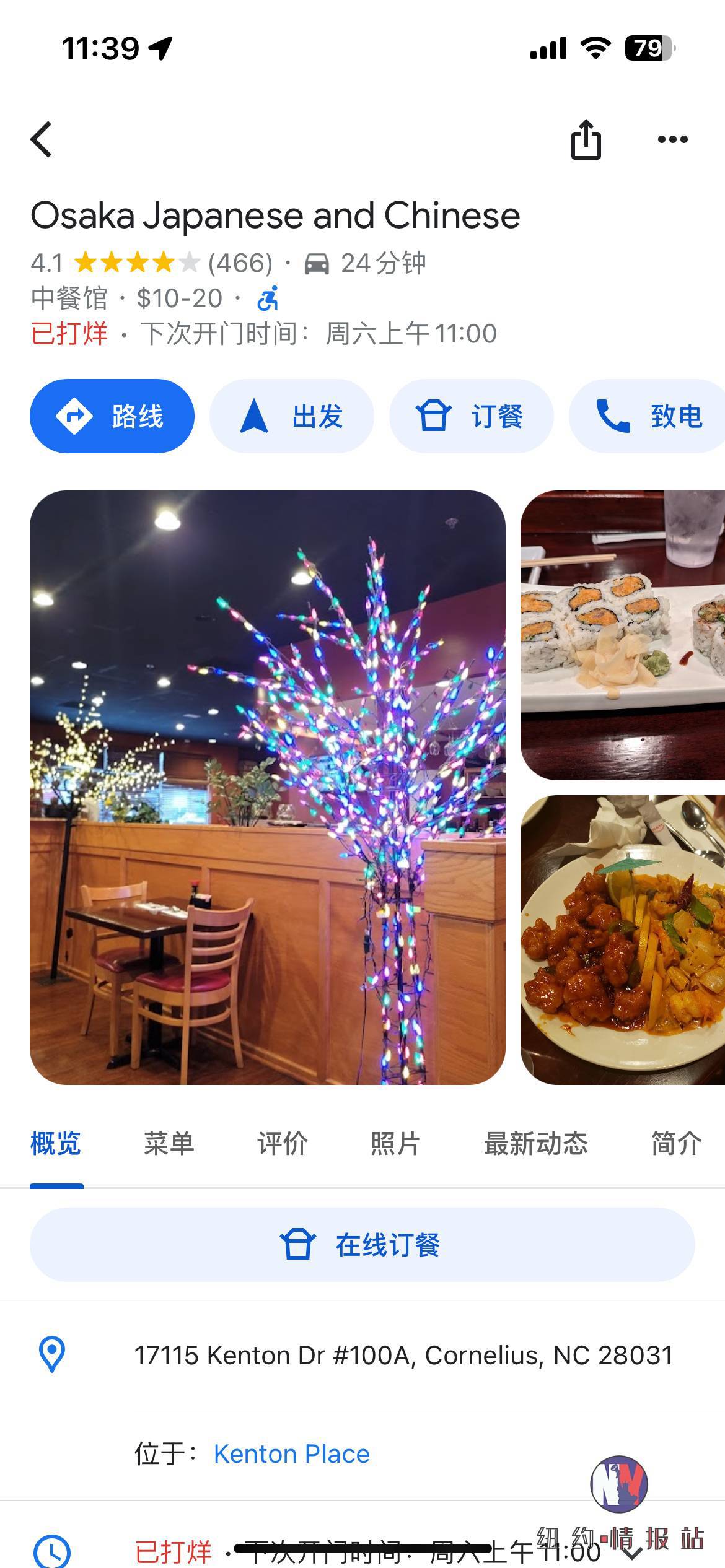Viewport: 725px width, 1568px height.
Task: View the sushi roll photo
Action: pos(622,635)
